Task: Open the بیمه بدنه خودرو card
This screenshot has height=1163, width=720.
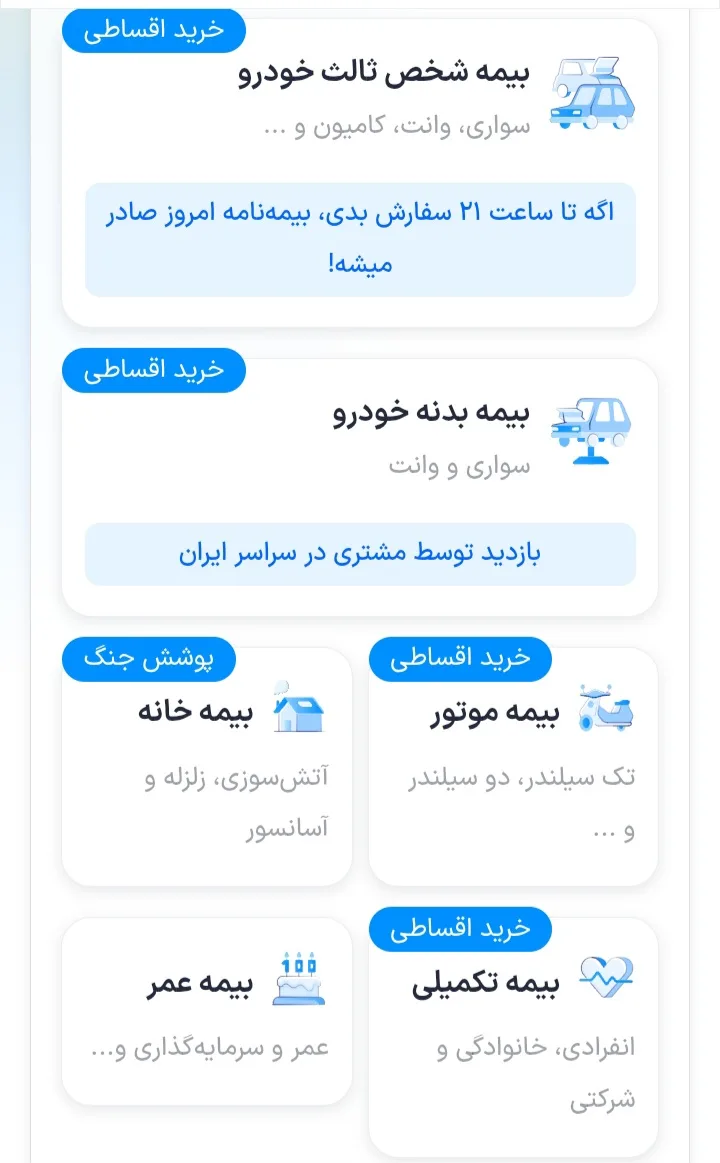Action: pyautogui.click(x=360, y=487)
